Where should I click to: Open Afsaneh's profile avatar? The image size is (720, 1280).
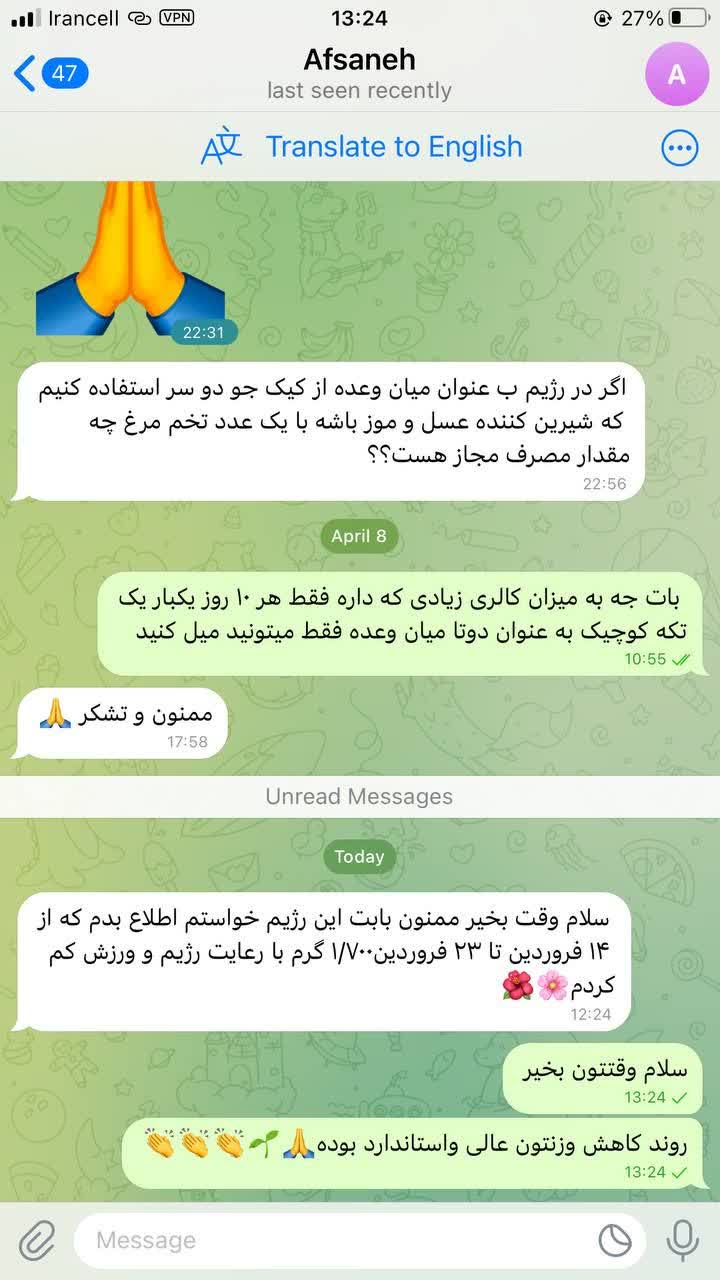[677, 74]
